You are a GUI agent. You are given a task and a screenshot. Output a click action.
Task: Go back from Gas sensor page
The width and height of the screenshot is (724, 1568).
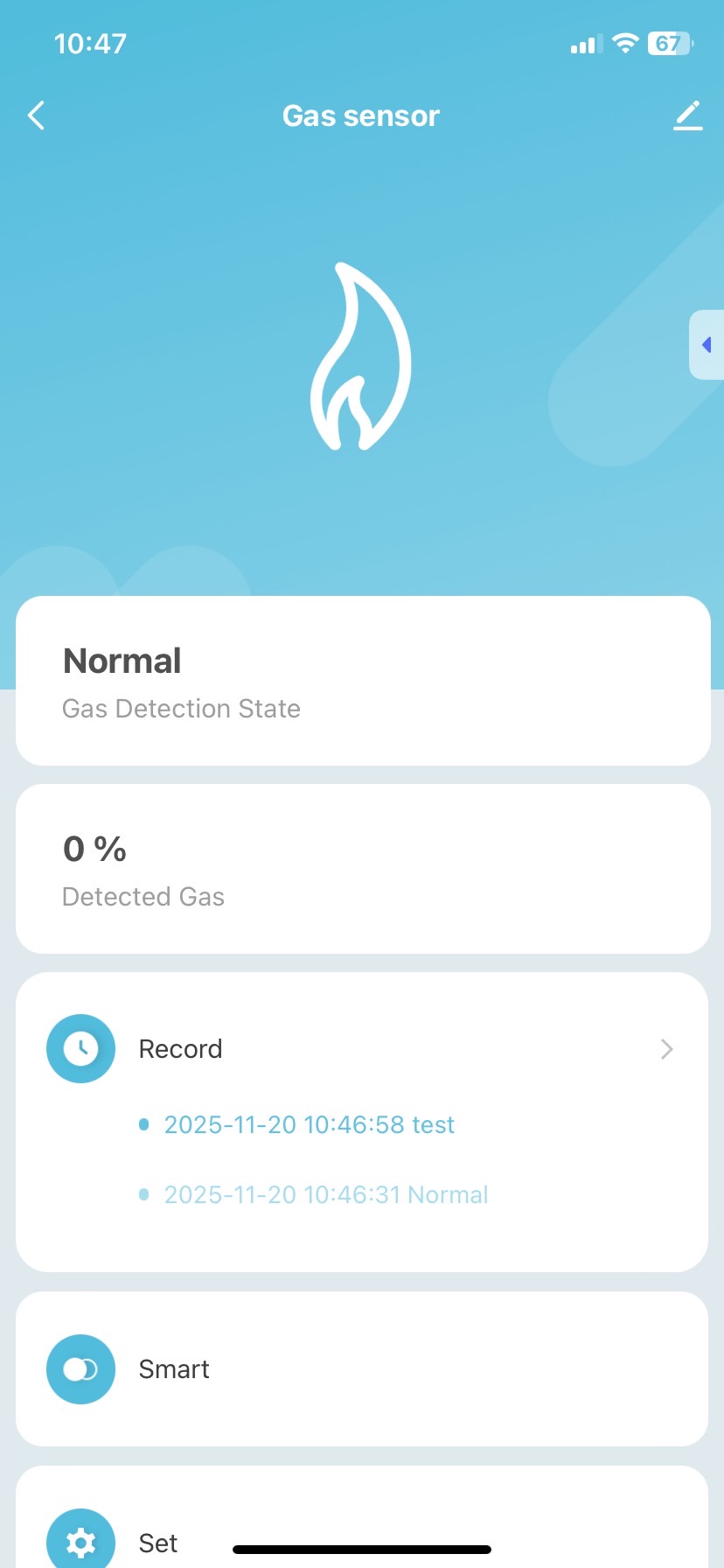click(37, 115)
